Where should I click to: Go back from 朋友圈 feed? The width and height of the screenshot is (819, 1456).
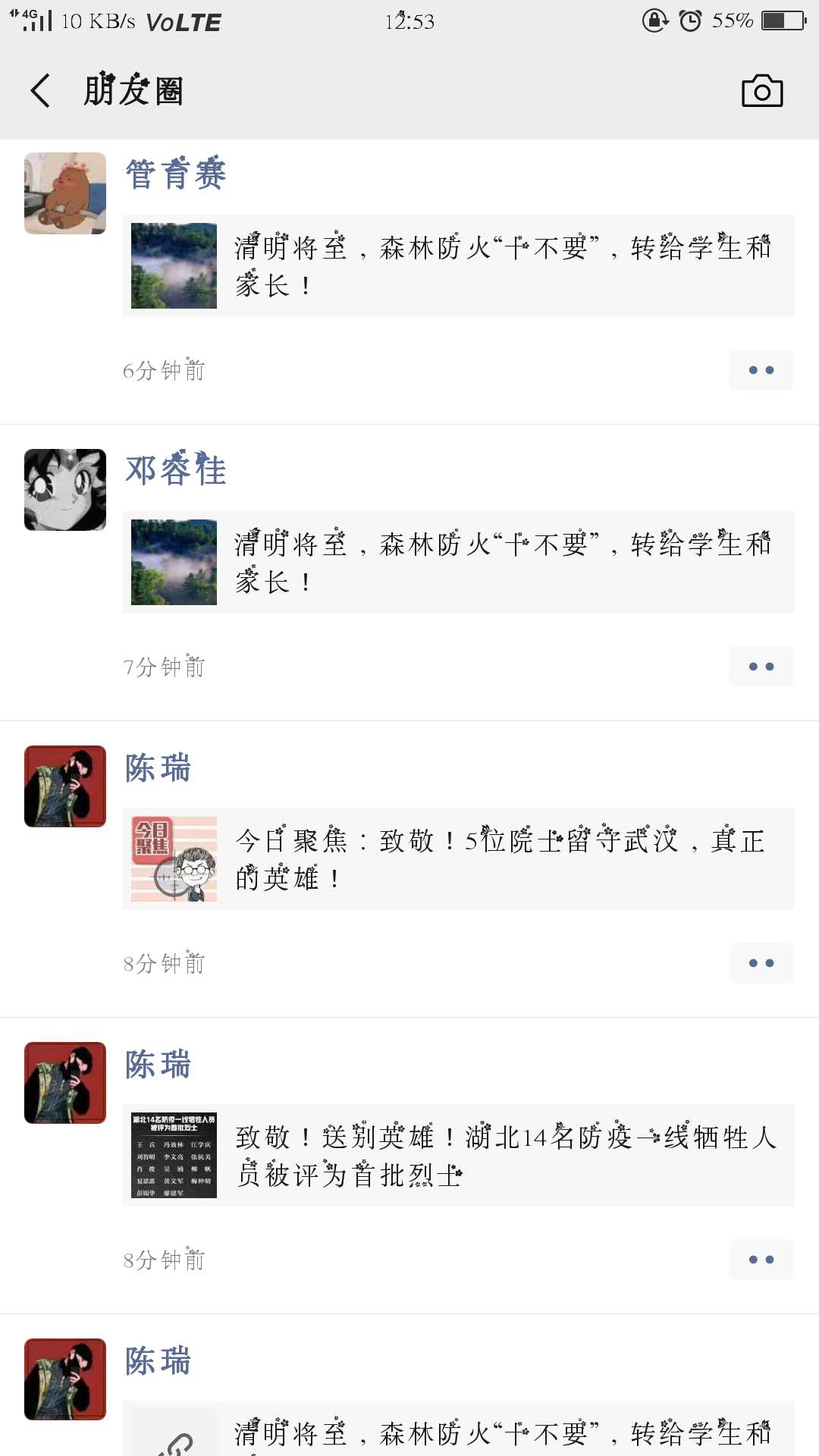(x=41, y=91)
